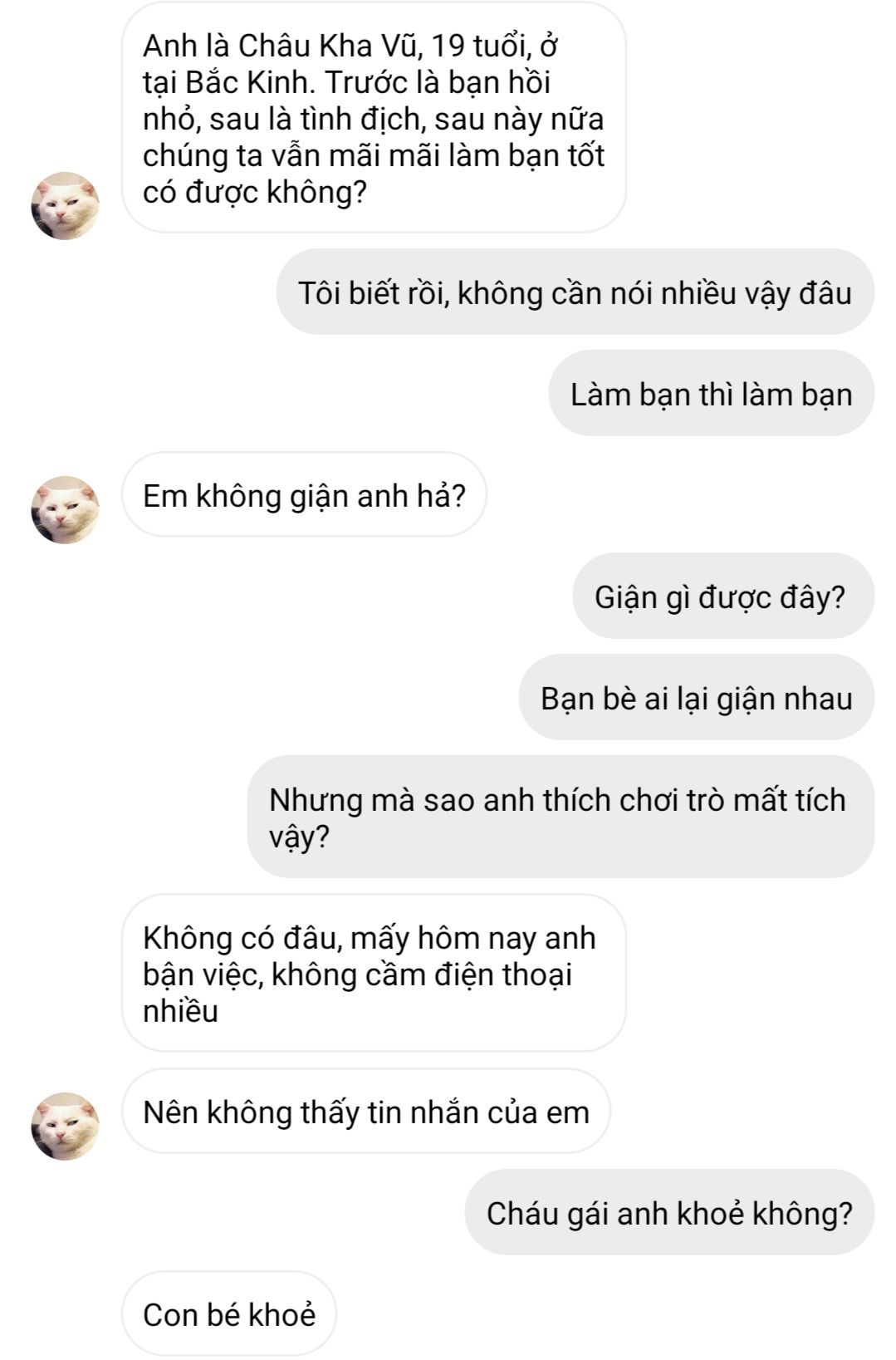
Task: Open the cat avatar beside "có được không?" message
Action: 65,206
